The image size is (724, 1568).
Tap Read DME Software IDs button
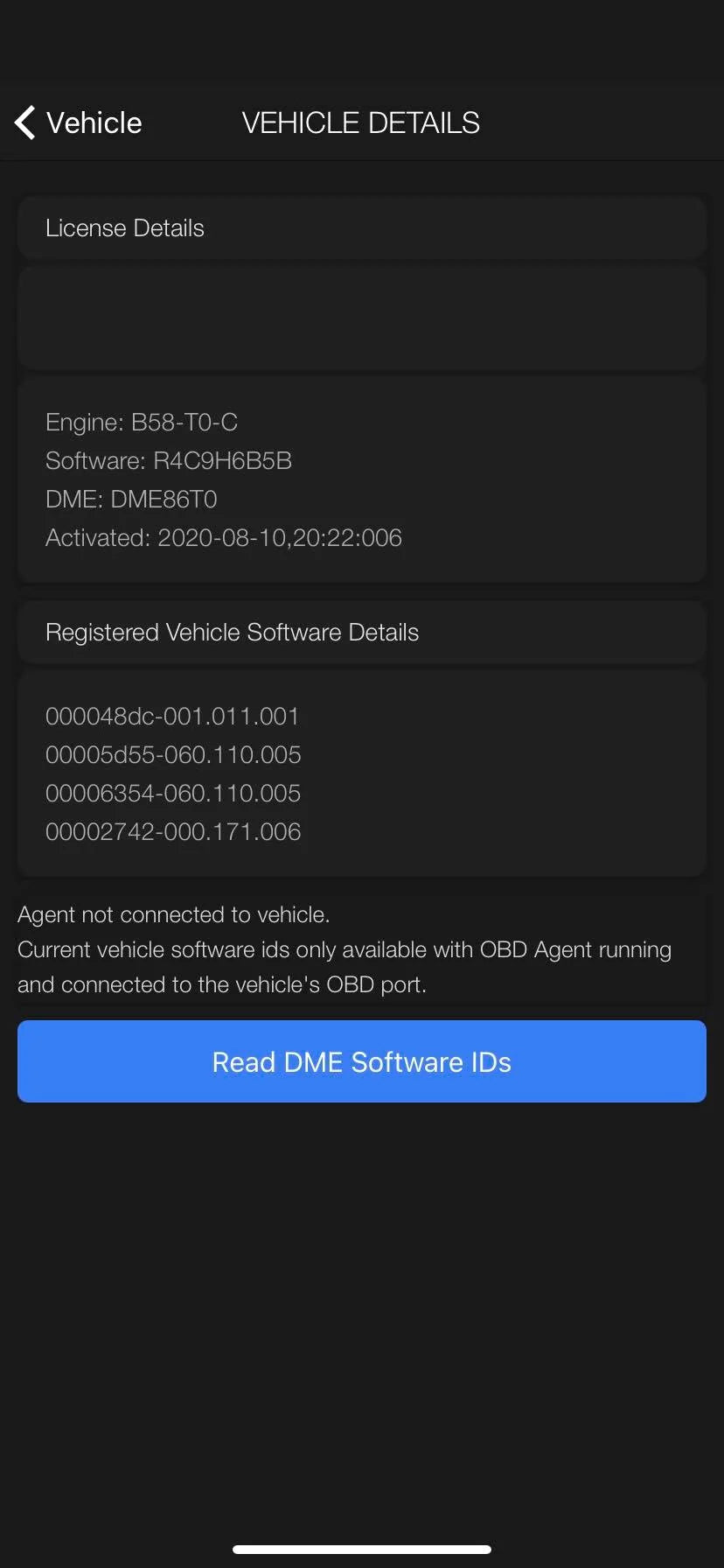click(x=361, y=1061)
